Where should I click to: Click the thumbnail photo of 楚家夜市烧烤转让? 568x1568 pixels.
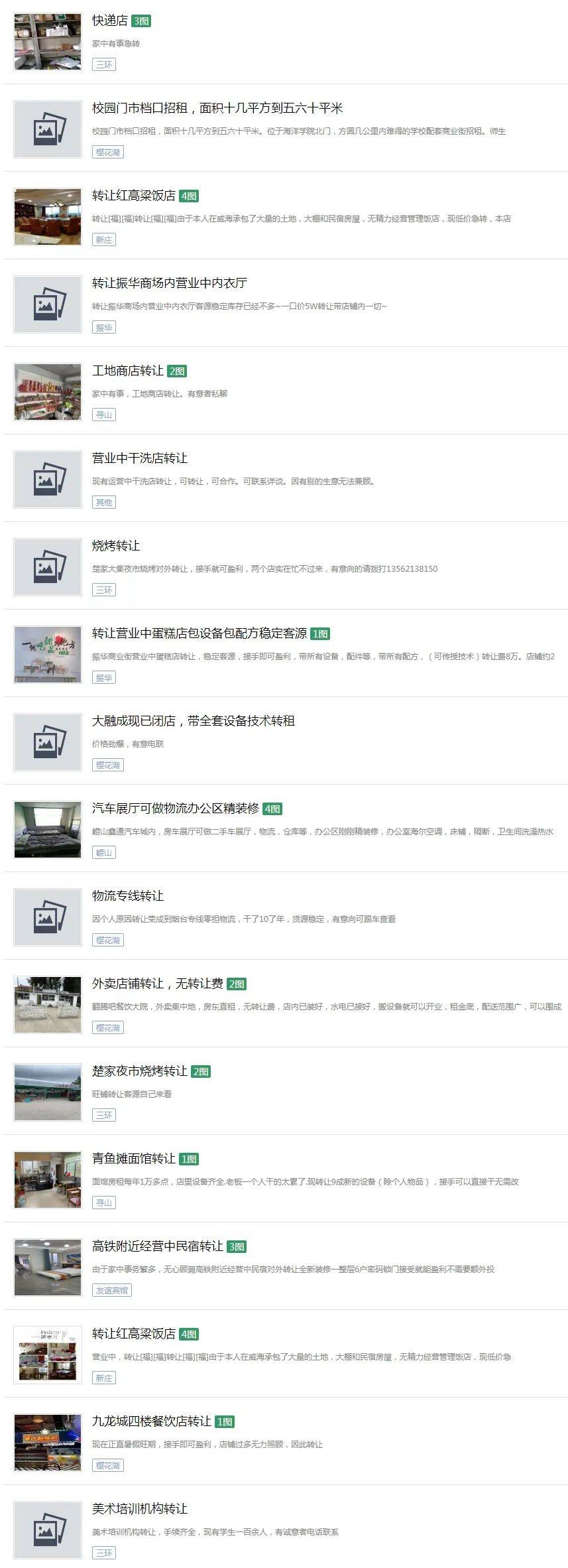(x=47, y=1092)
